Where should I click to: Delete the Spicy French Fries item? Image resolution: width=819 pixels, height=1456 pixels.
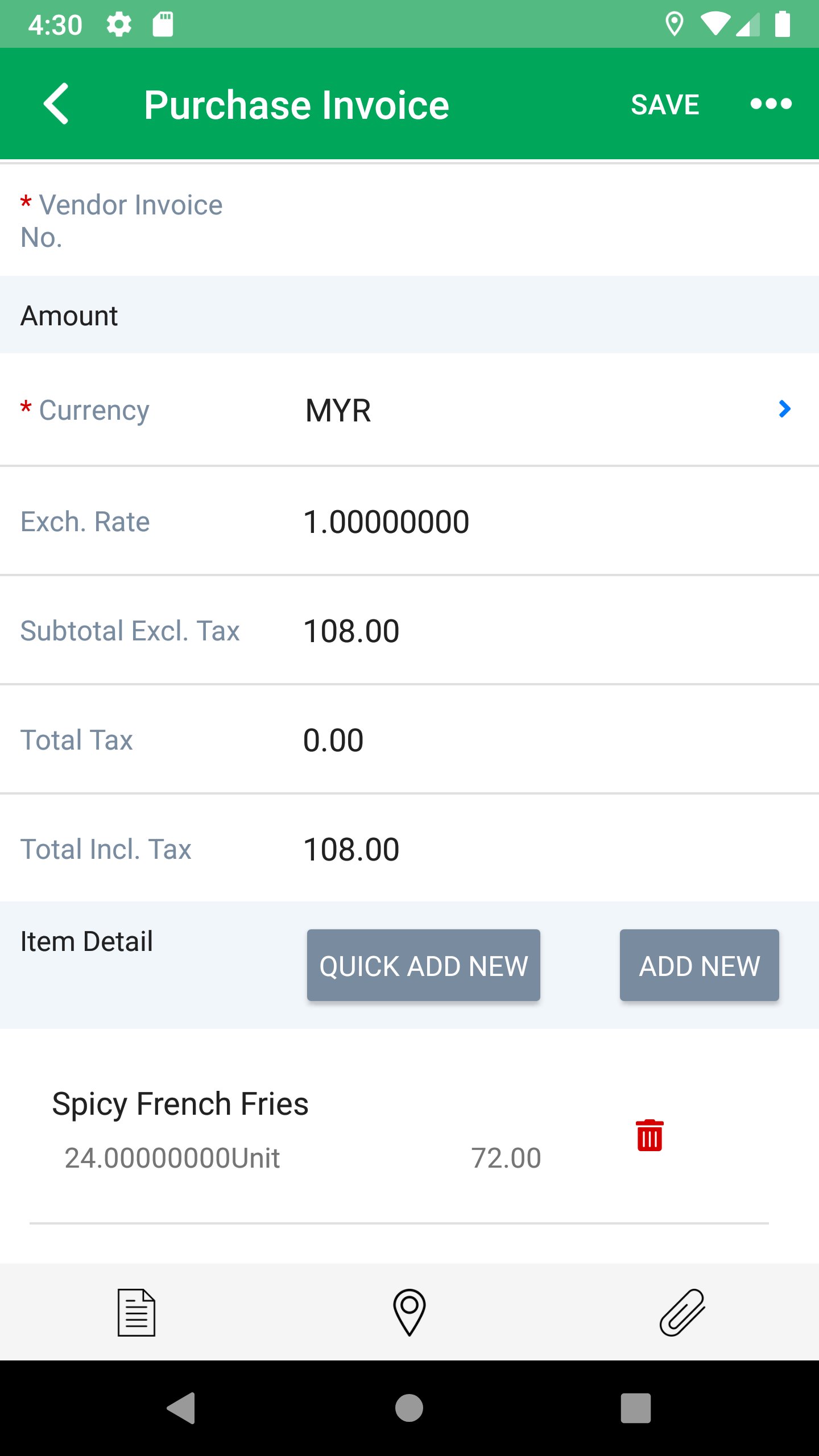coord(650,1136)
